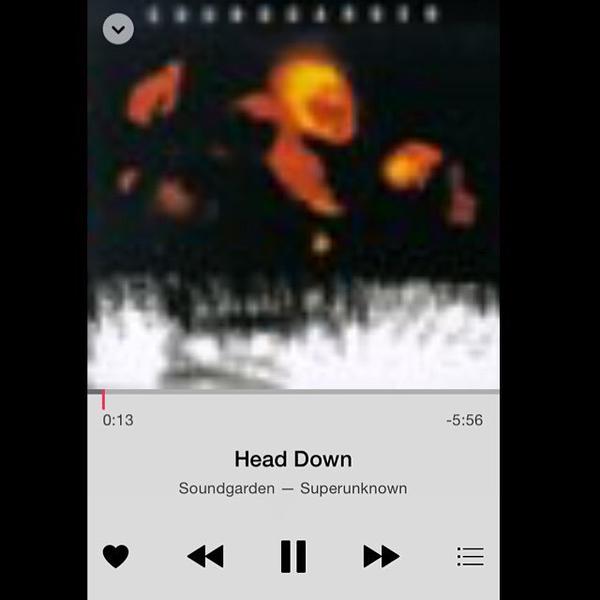
Task: Collapse the now playing screen
Action: 118,29
